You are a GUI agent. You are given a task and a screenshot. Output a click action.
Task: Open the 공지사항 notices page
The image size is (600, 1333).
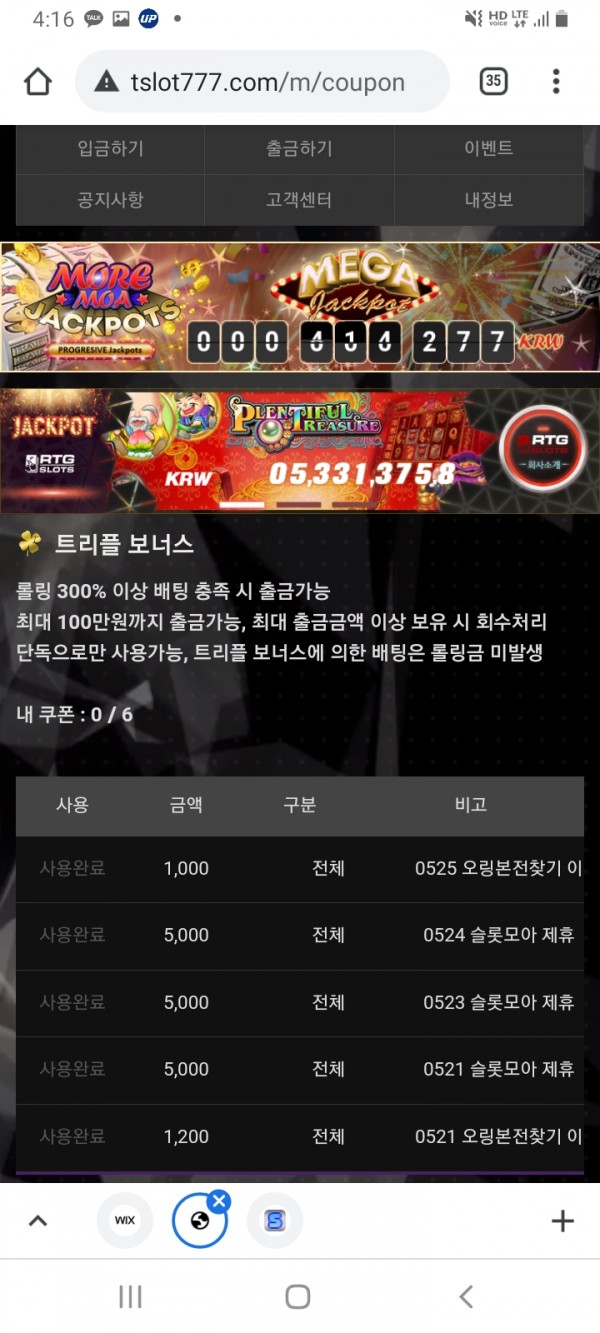[x=110, y=200]
